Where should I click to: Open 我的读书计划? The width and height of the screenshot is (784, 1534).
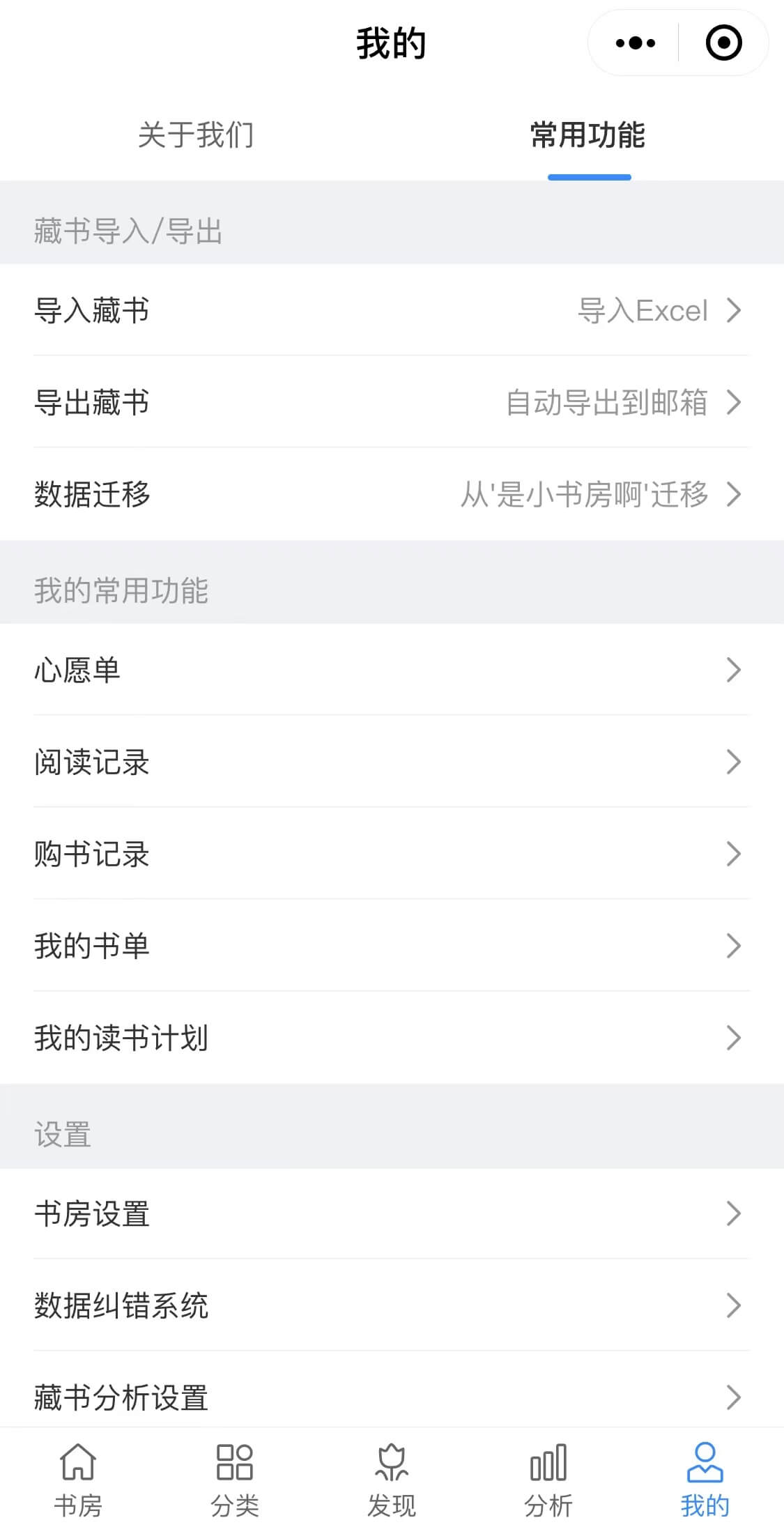point(392,1038)
